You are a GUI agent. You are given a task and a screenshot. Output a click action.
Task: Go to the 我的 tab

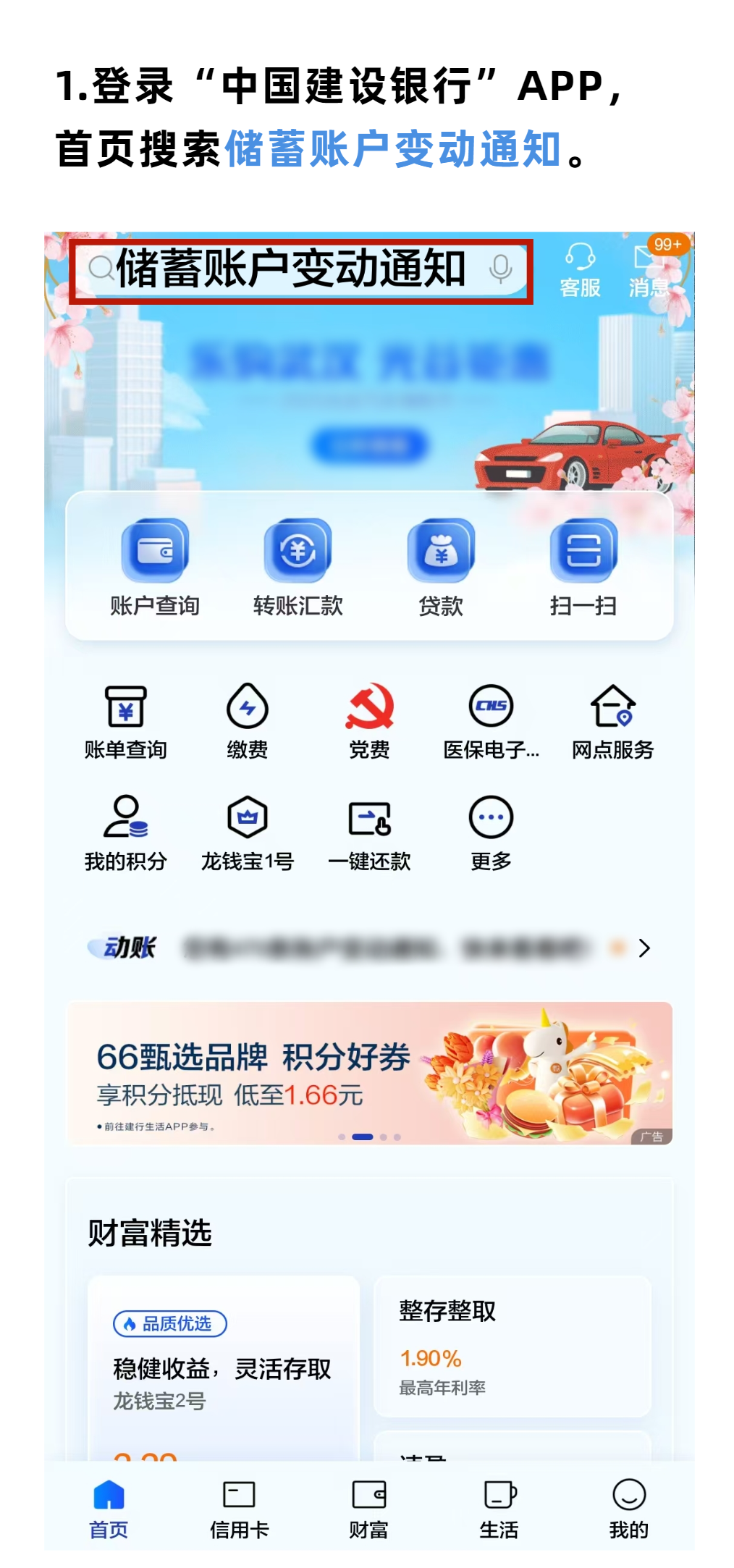pos(628,1509)
